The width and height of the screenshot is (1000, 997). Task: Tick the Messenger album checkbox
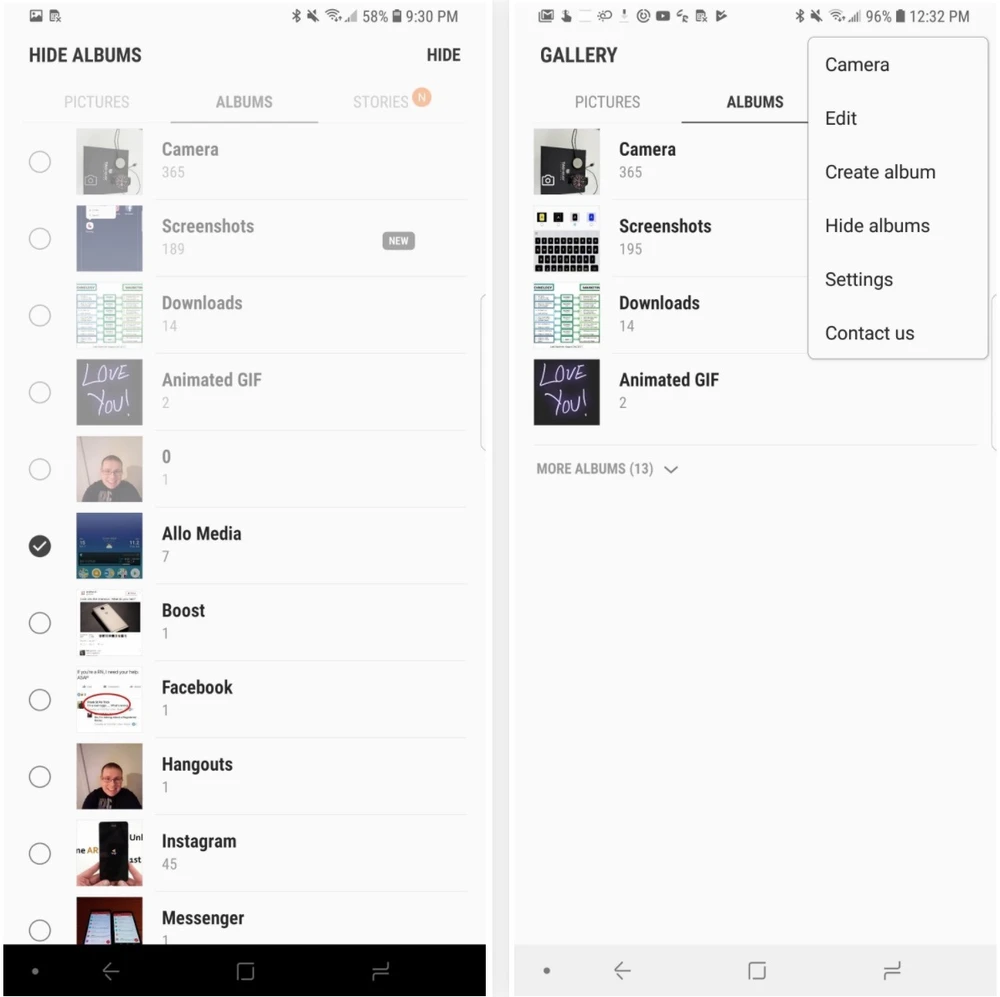click(40, 930)
